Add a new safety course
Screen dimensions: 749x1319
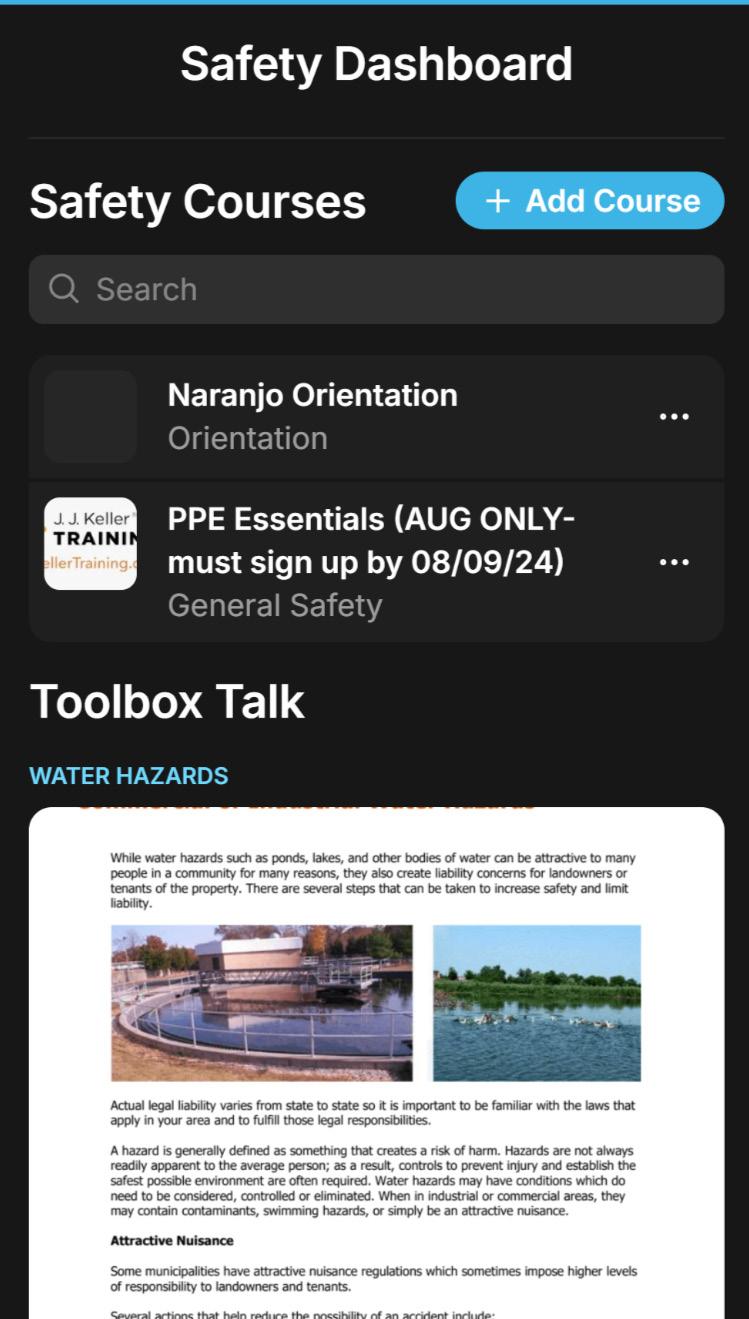tap(589, 201)
